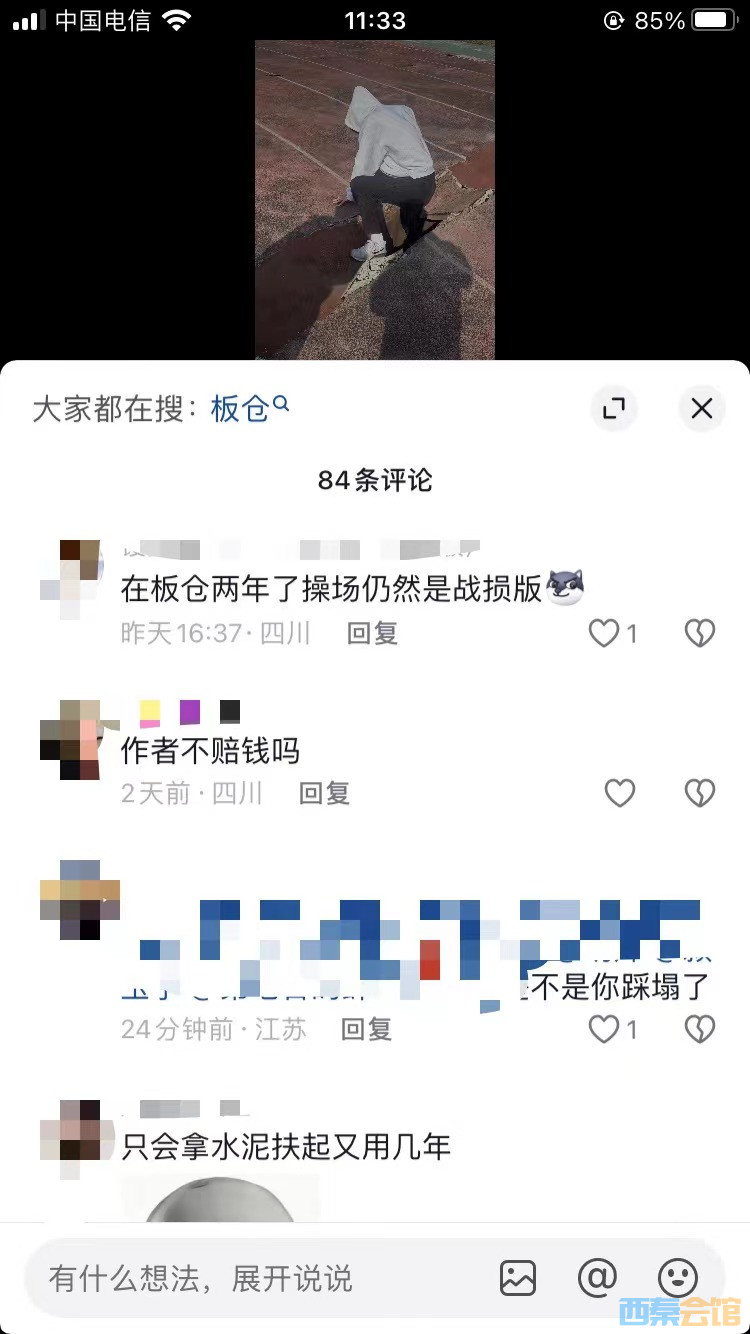This screenshot has width=750, height=1334.
Task: Like the comment ending 不是你踩塌了
Action: coord(602,1029)
